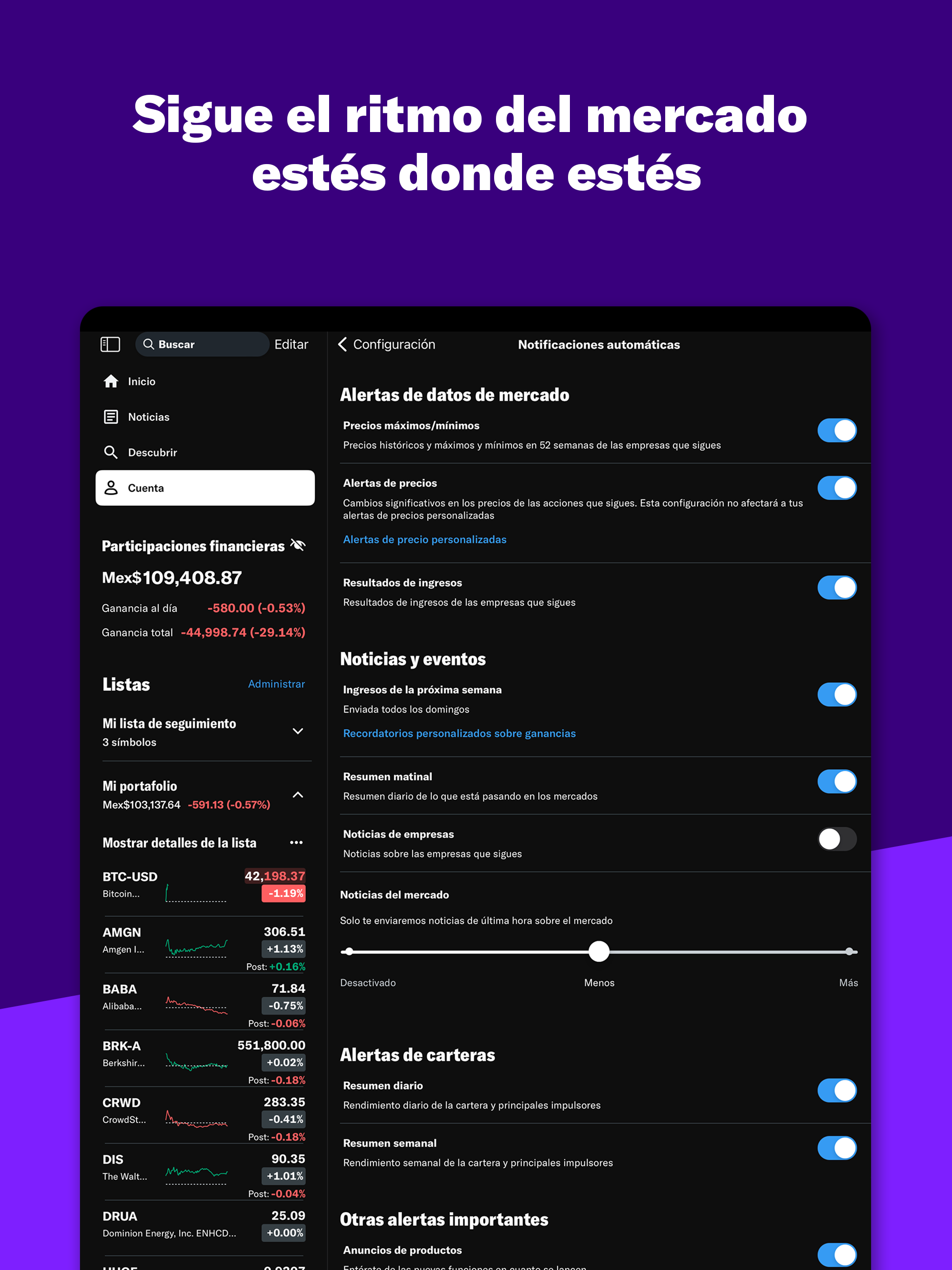Viewport: 952px width, 1270px height.
Task: Click the magnifier icon in the Buscar field
Action: (x=150, y=344)
